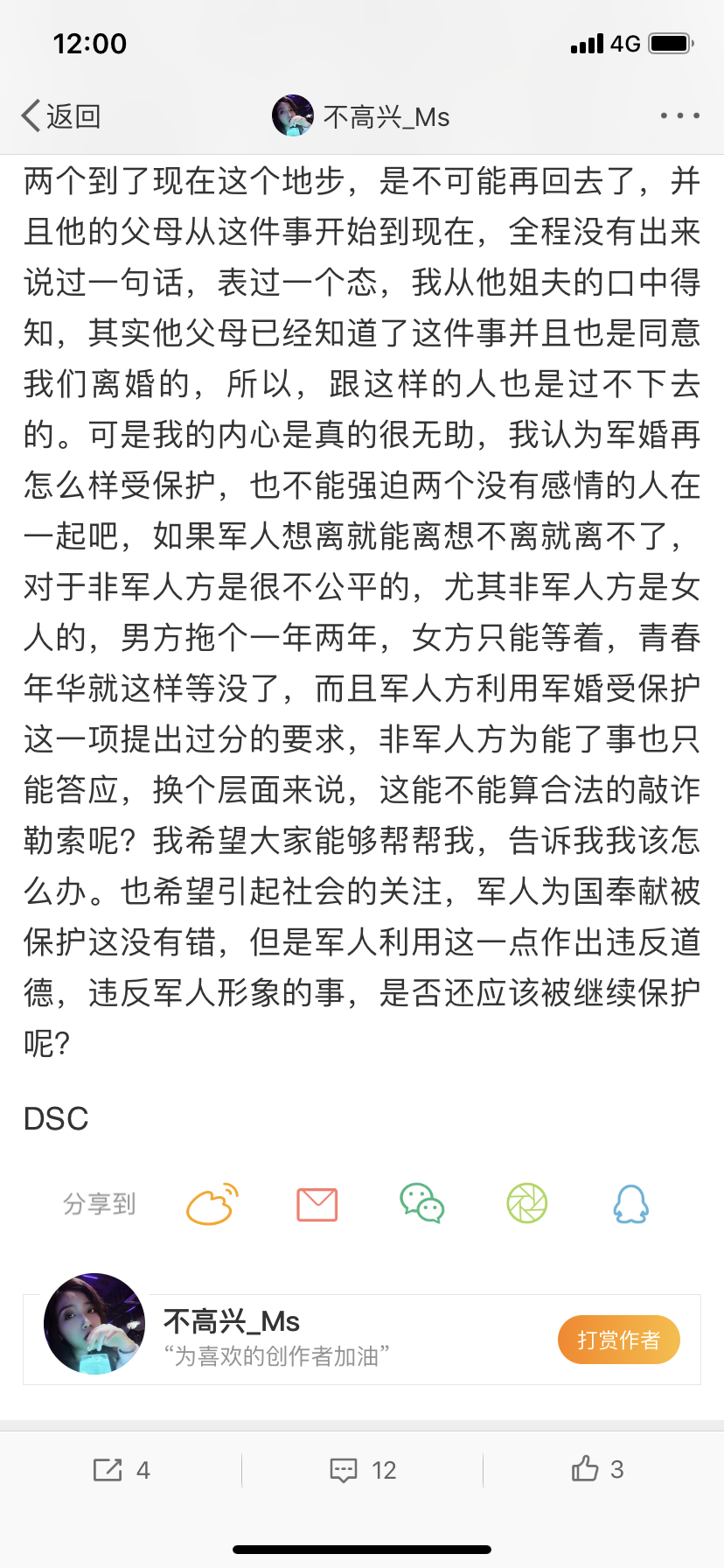Open the three-dot overflow menu
724x1568 pixels.
tap(679, 115)
